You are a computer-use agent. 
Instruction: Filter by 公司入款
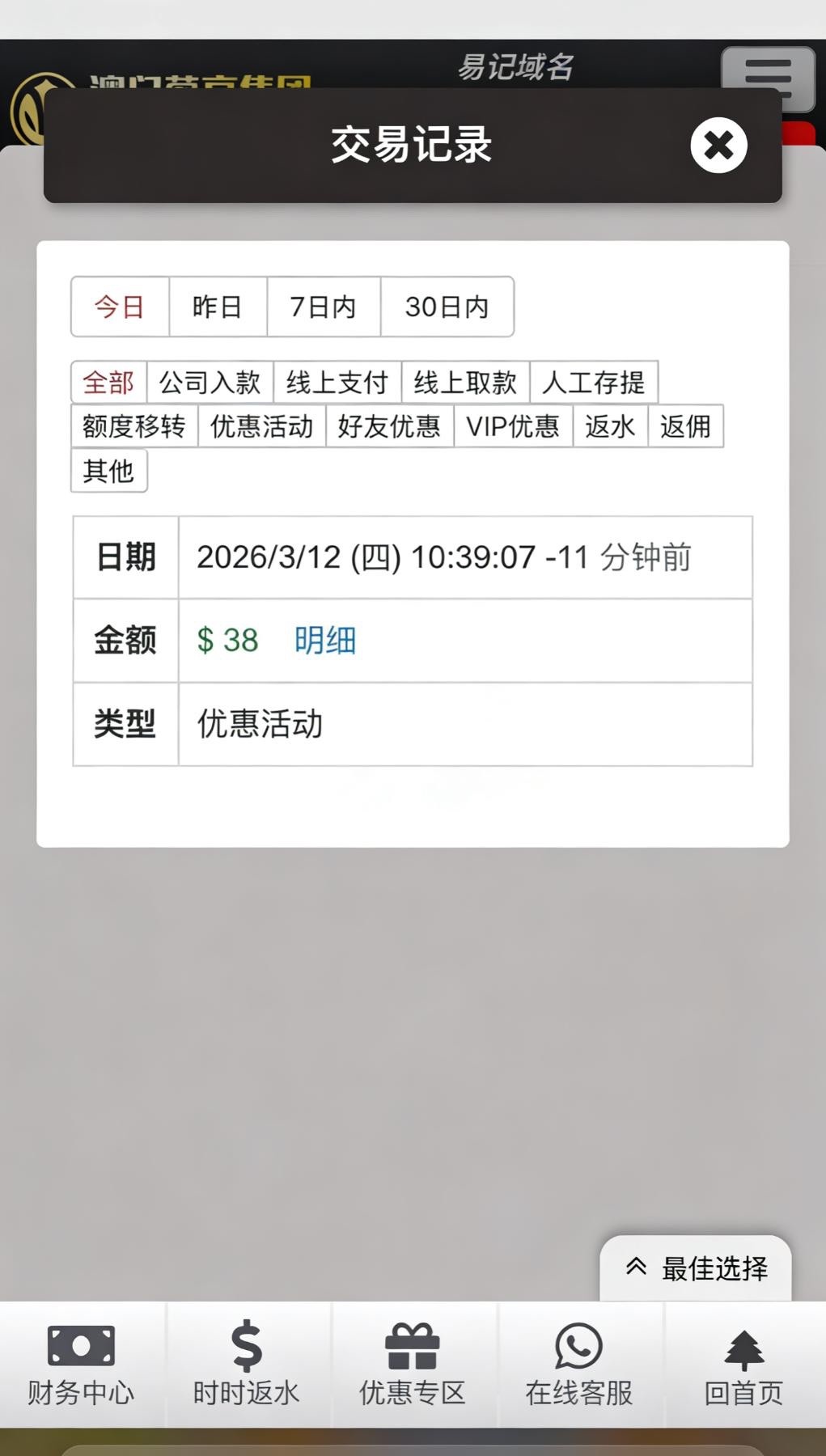(210, 383)
